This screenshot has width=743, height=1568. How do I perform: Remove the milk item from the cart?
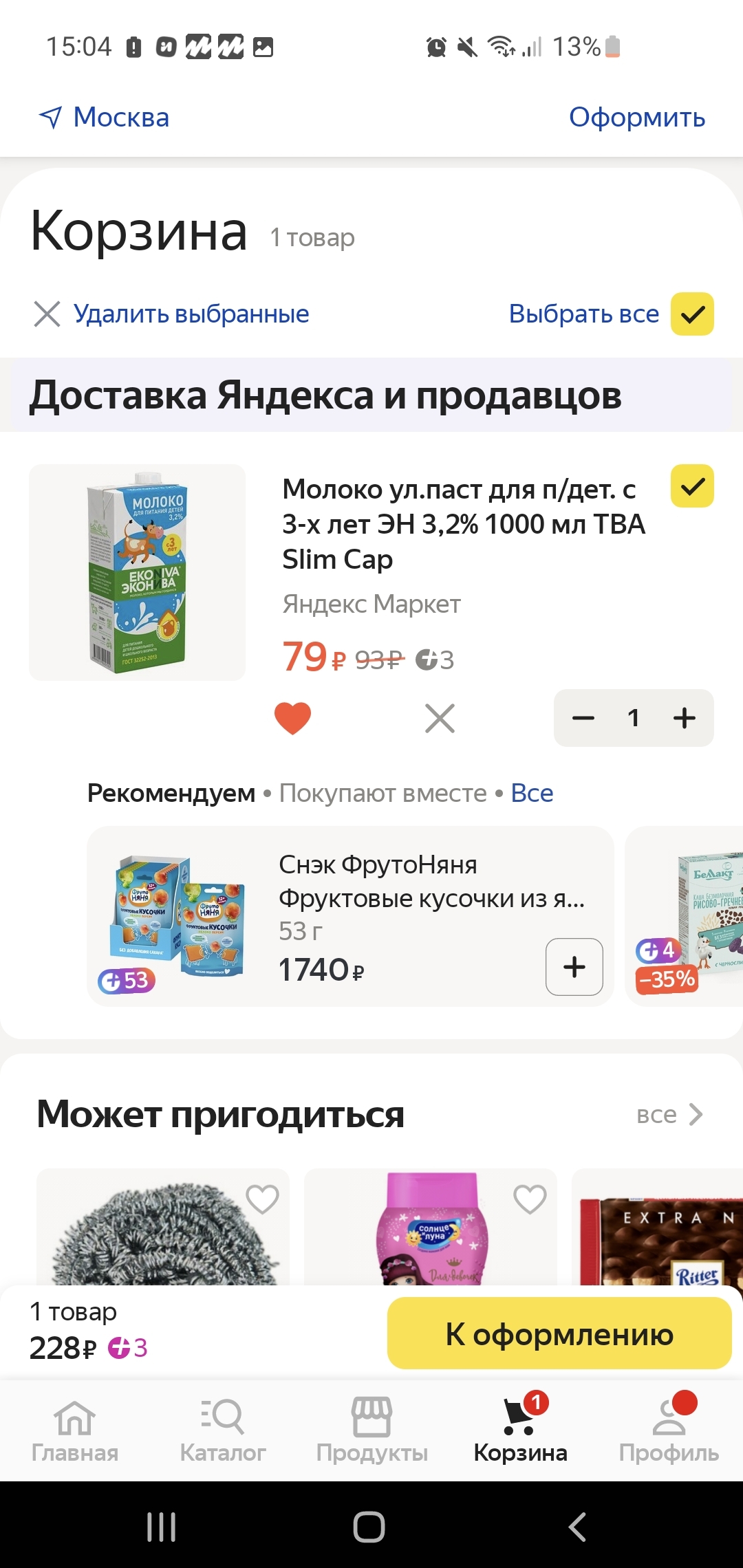pos(440,718)
